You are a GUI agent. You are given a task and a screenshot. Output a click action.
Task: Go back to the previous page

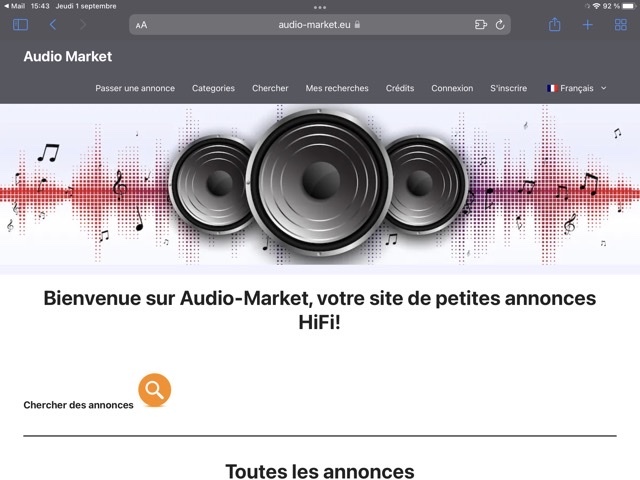(53, 24)
